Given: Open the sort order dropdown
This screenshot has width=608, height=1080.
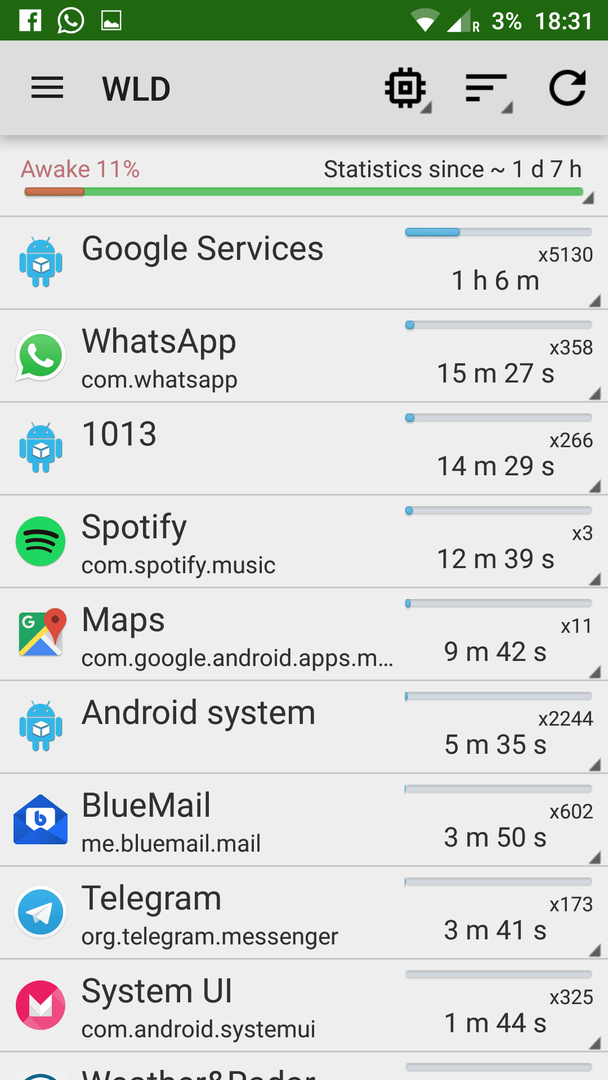Looking at the screenshot, I should point(488,89).
